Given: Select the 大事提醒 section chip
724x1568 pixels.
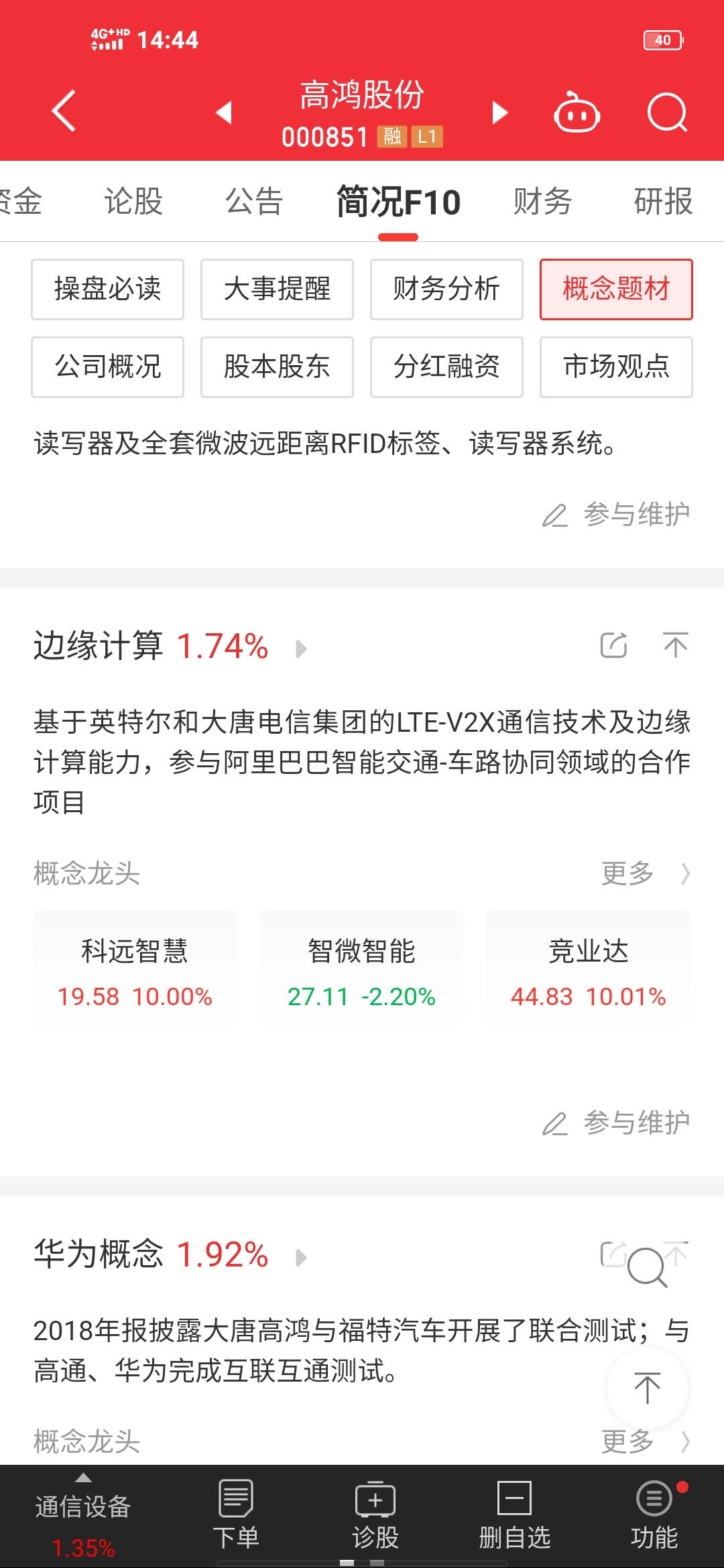Looking at the screenshot, I should 277,289.
